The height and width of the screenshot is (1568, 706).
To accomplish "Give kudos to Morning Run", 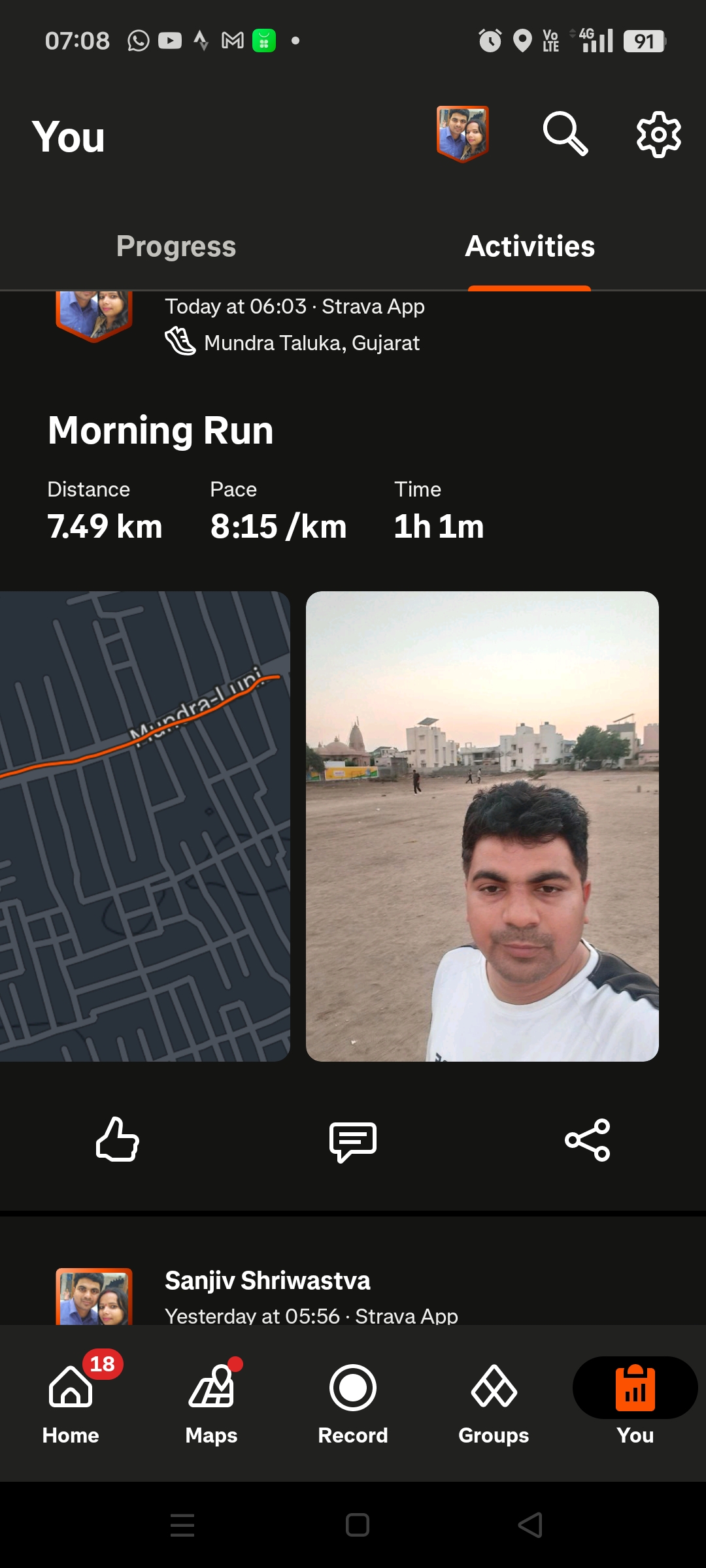I will (118, 1140).
